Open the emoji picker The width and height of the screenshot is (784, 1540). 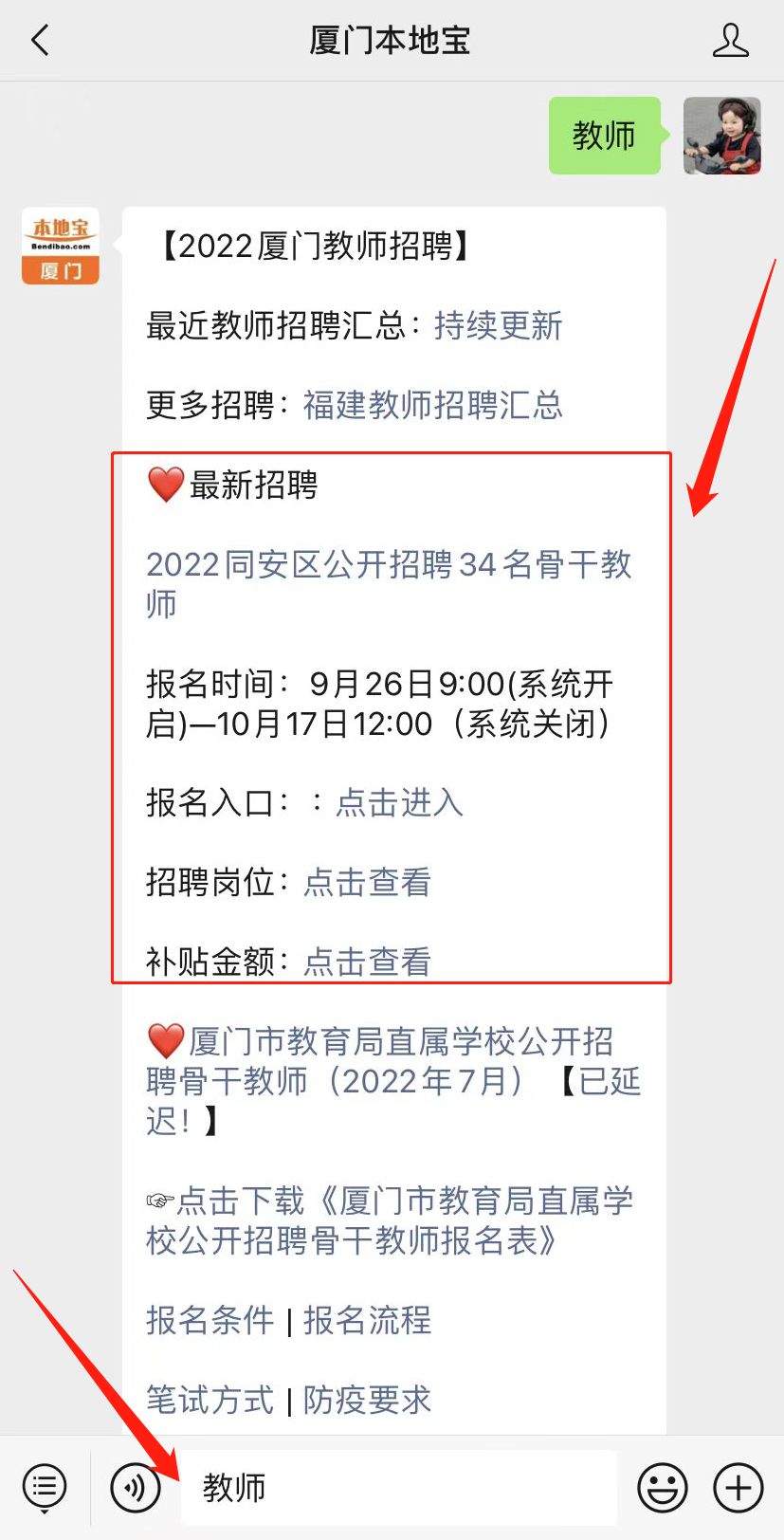pos(662,1487)
